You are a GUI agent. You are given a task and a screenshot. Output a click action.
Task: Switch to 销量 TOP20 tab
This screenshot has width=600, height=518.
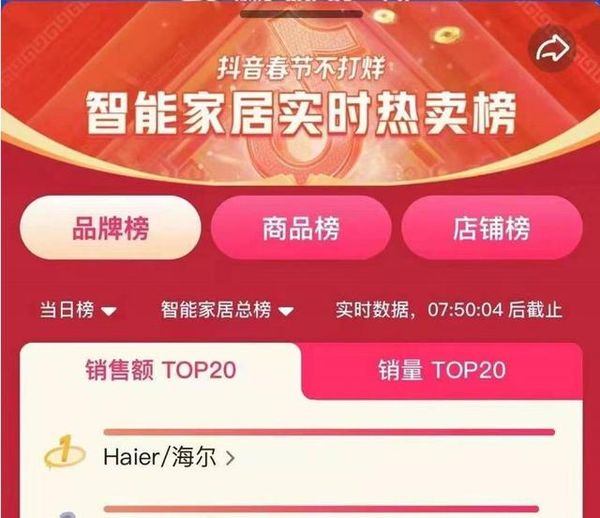coord(441,370)
